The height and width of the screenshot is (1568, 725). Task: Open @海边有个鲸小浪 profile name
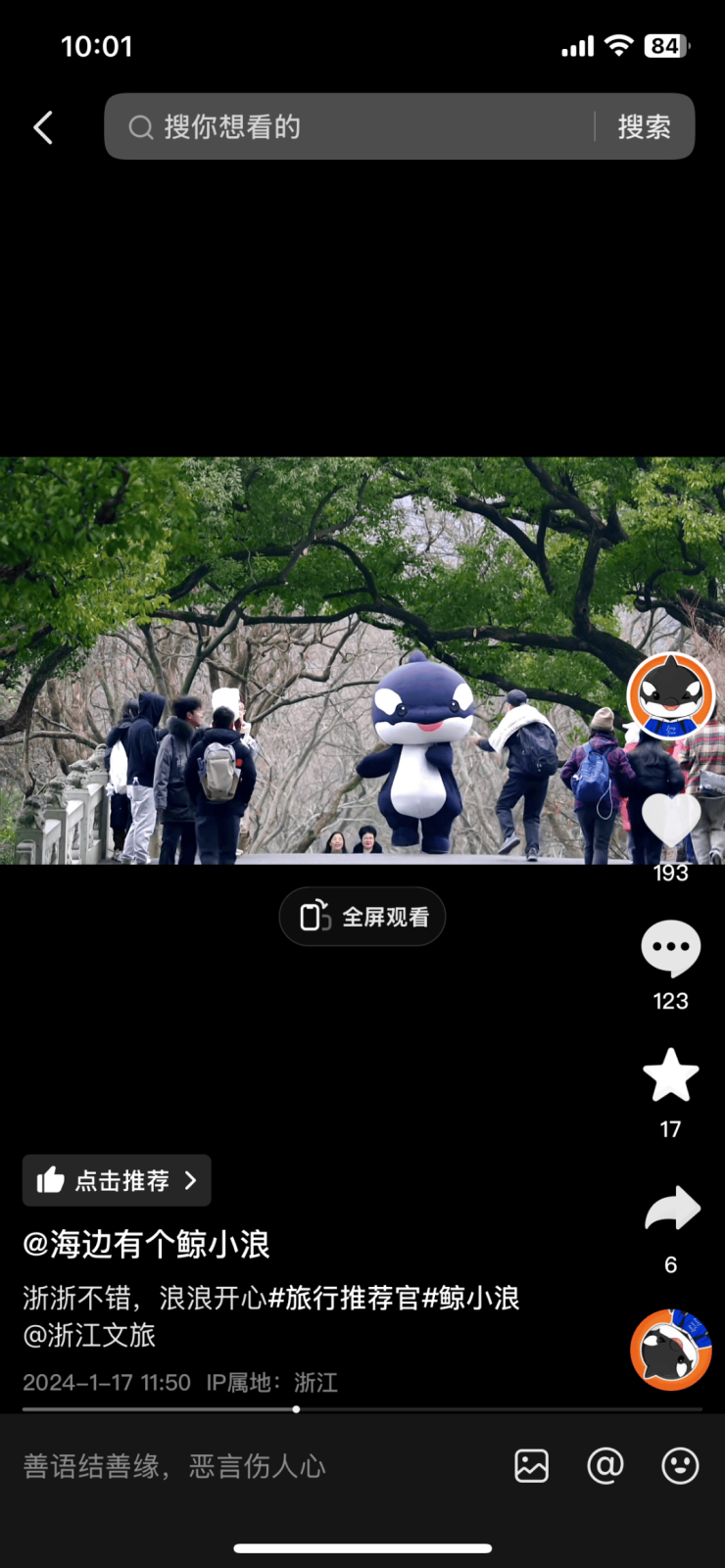(147, 1245)
